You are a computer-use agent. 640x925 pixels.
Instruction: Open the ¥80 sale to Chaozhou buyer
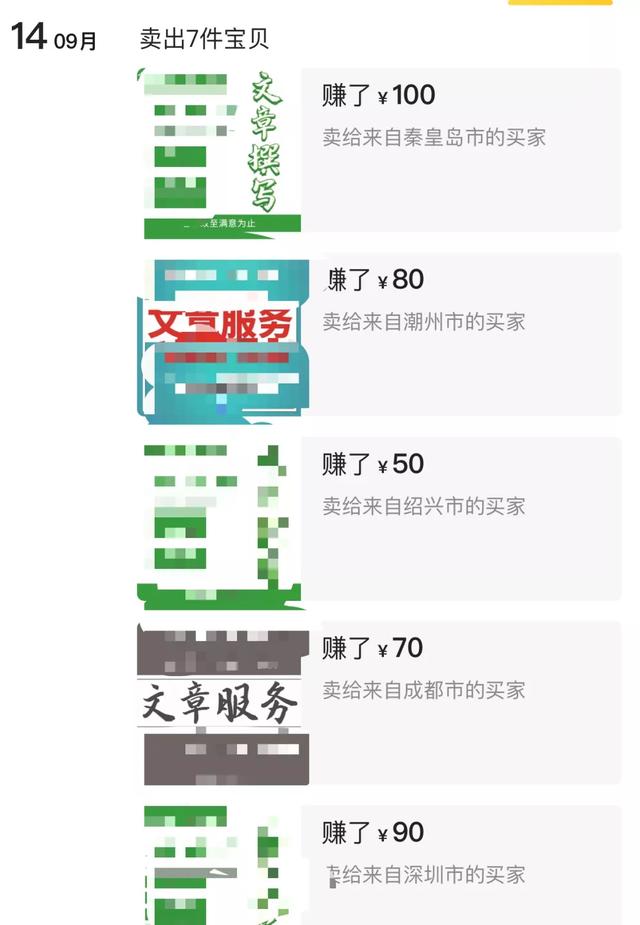click(460, 335)
